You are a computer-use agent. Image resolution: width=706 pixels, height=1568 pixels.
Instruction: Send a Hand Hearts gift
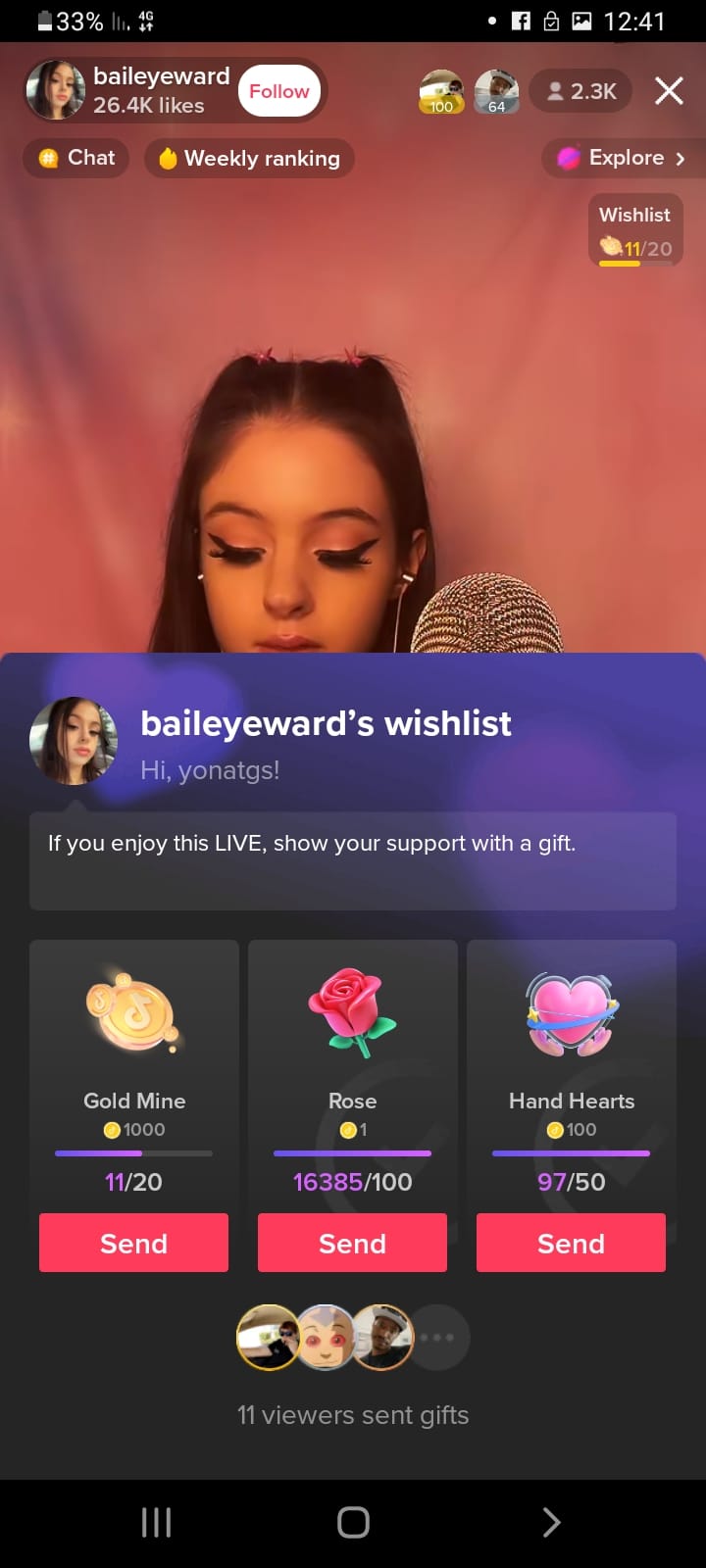571,1243
